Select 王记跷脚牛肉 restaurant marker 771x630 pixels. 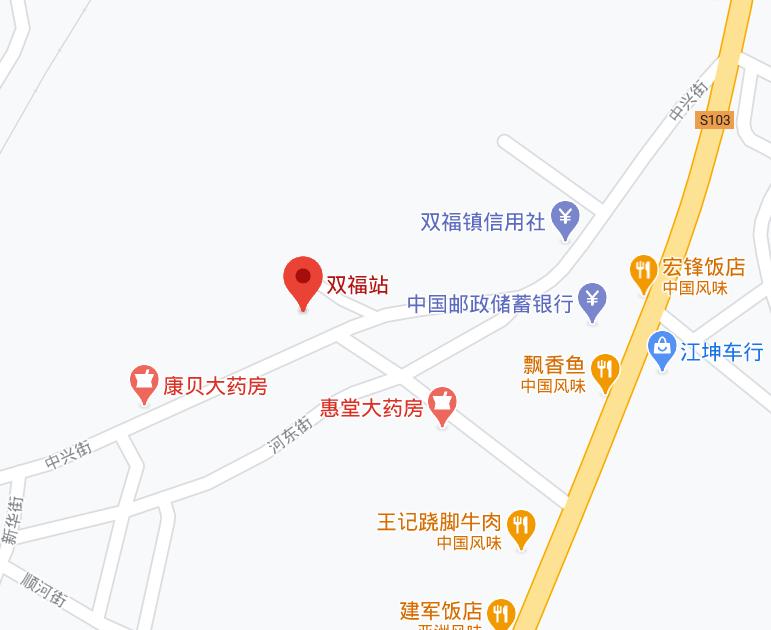520,526
